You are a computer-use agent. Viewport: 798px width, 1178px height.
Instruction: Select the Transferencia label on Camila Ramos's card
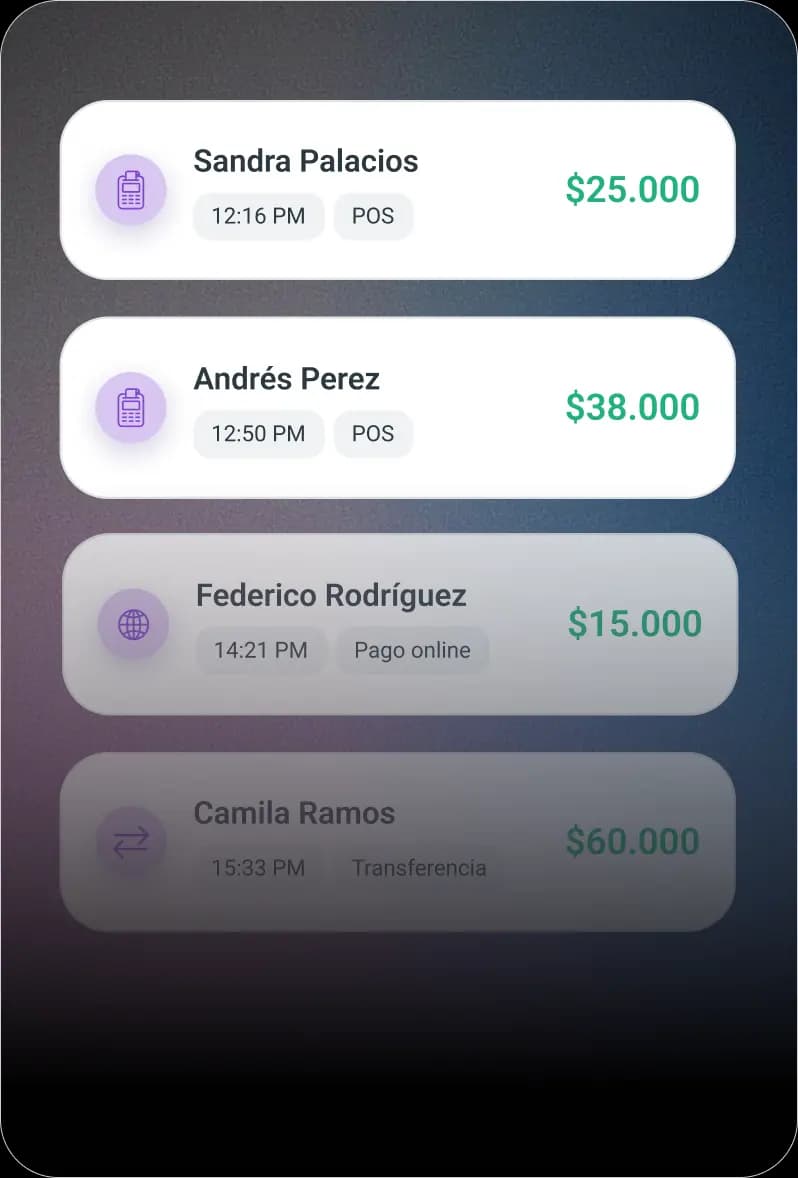point(419,868)
